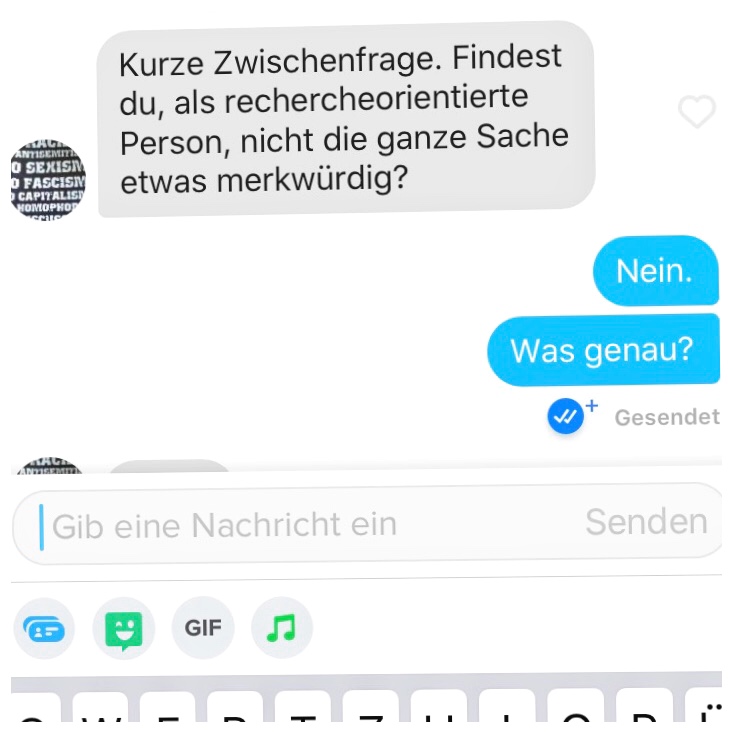Share a song with the music note
Image resolution: width=733 pixels, height=733 pixels.
click(282, 628)
